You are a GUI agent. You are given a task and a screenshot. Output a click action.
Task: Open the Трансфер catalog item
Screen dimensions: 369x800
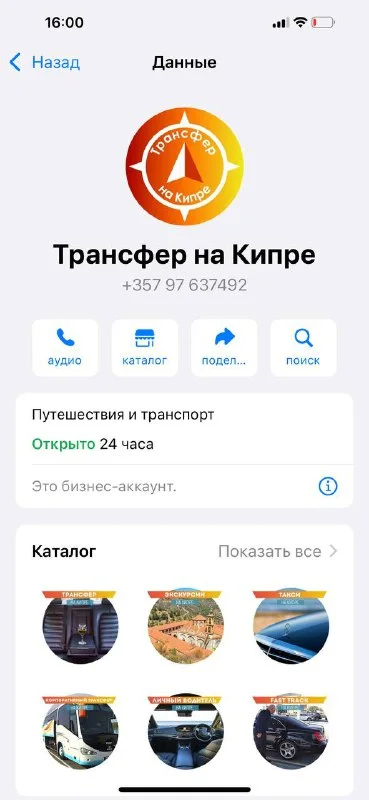click(x=80, y=627)
